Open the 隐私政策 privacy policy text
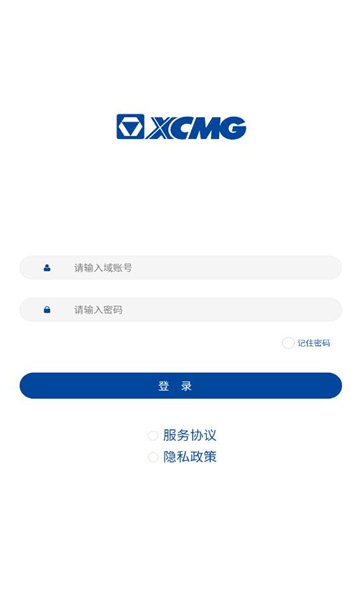This screenshot has height=600, width=360. (x=190, y=457)
